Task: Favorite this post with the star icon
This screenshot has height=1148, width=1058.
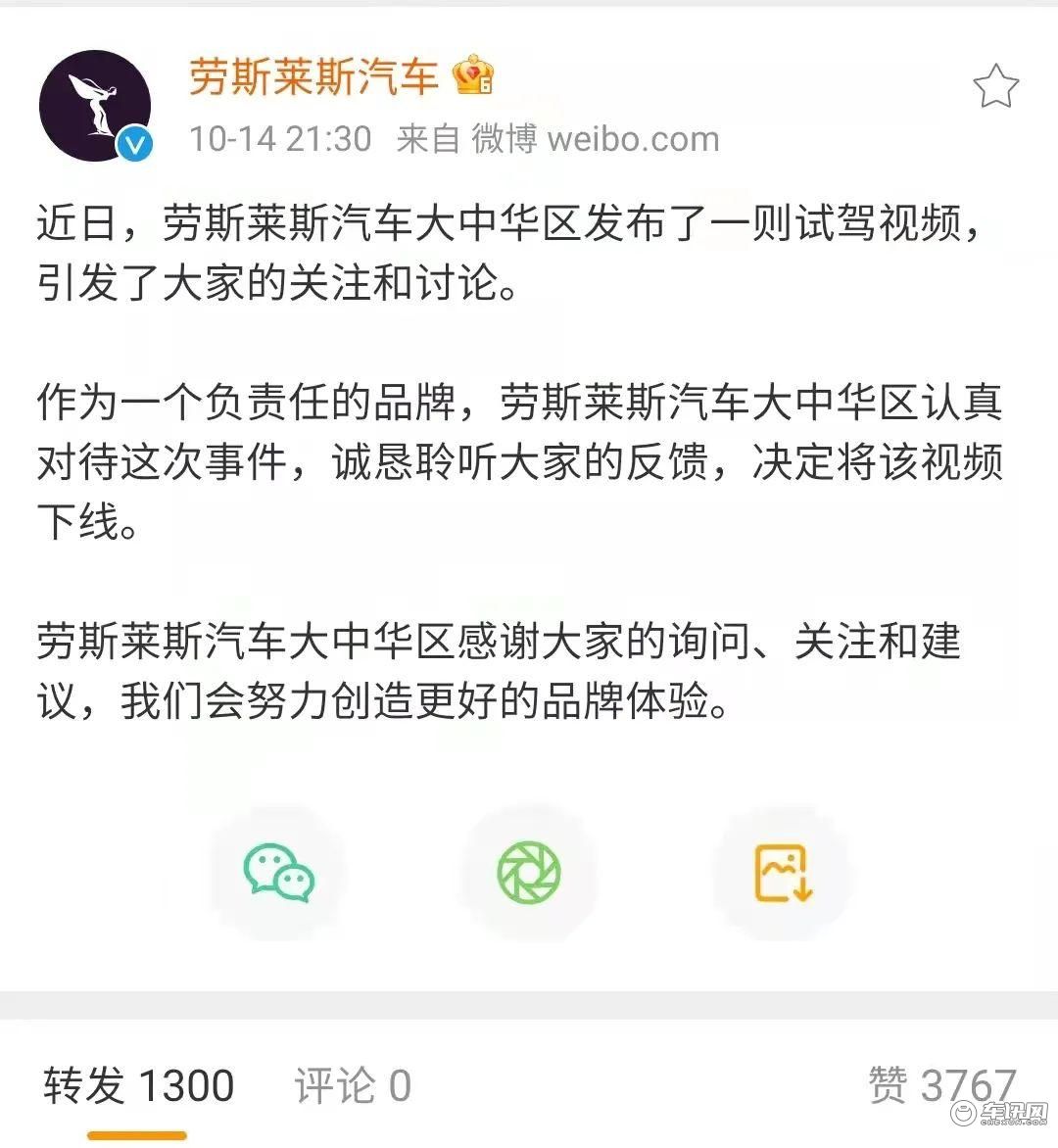Action: click(x=995, y=87)
